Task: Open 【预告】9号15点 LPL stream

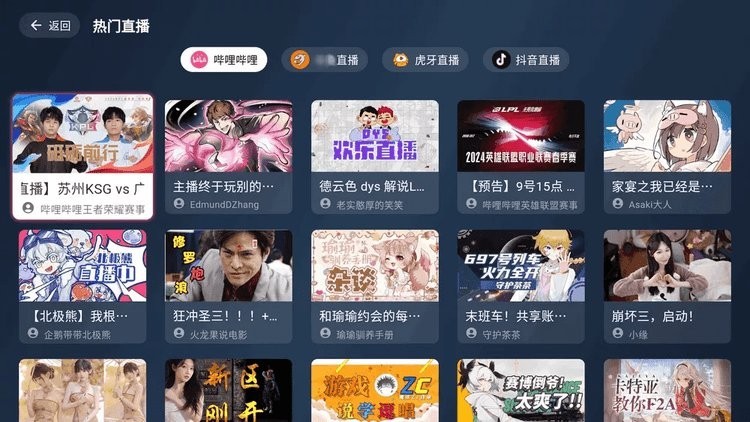Action: click(x=521, y=156)
